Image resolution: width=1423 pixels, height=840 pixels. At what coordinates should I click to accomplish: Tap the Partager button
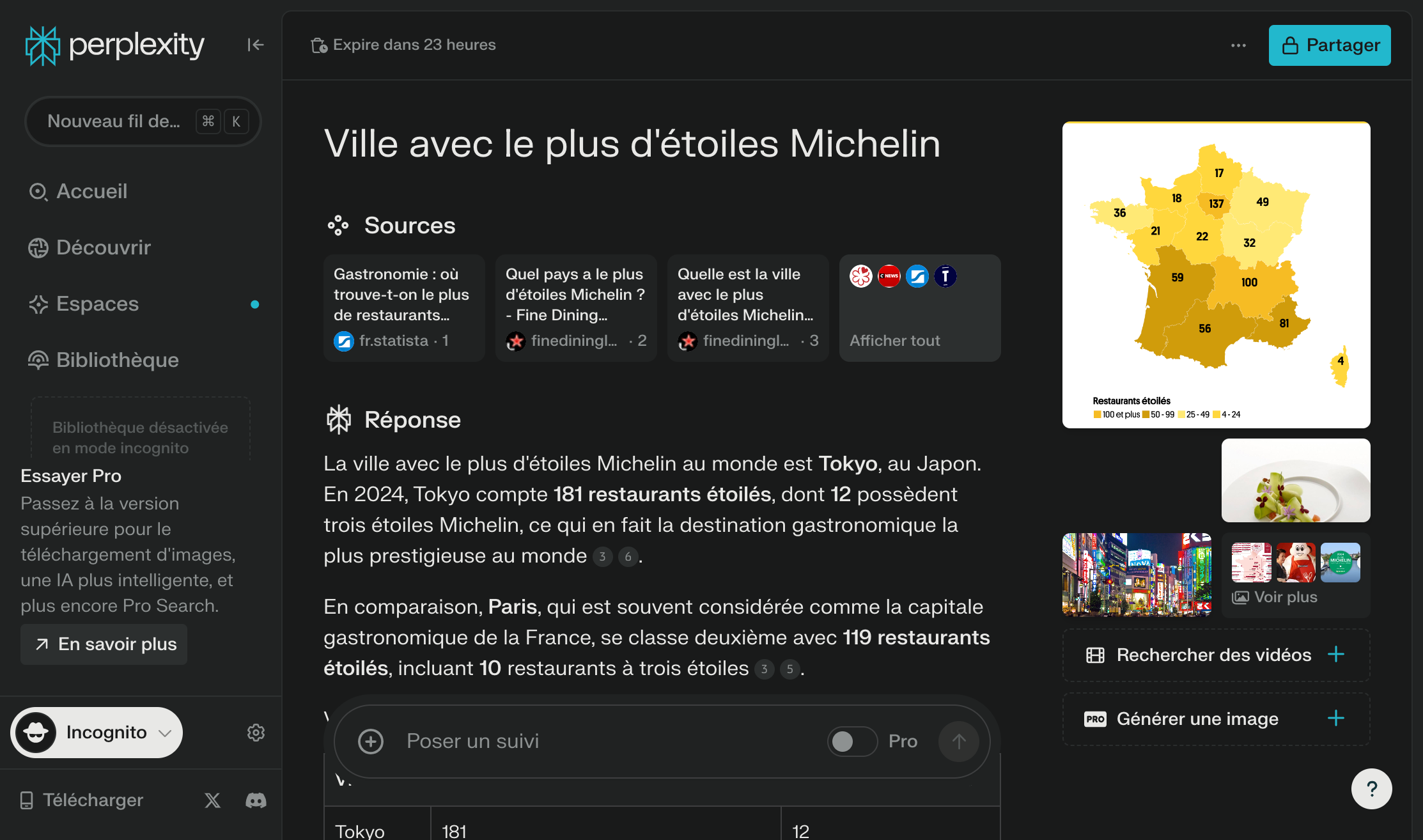pyautogui.click(x=1329, y=45)
